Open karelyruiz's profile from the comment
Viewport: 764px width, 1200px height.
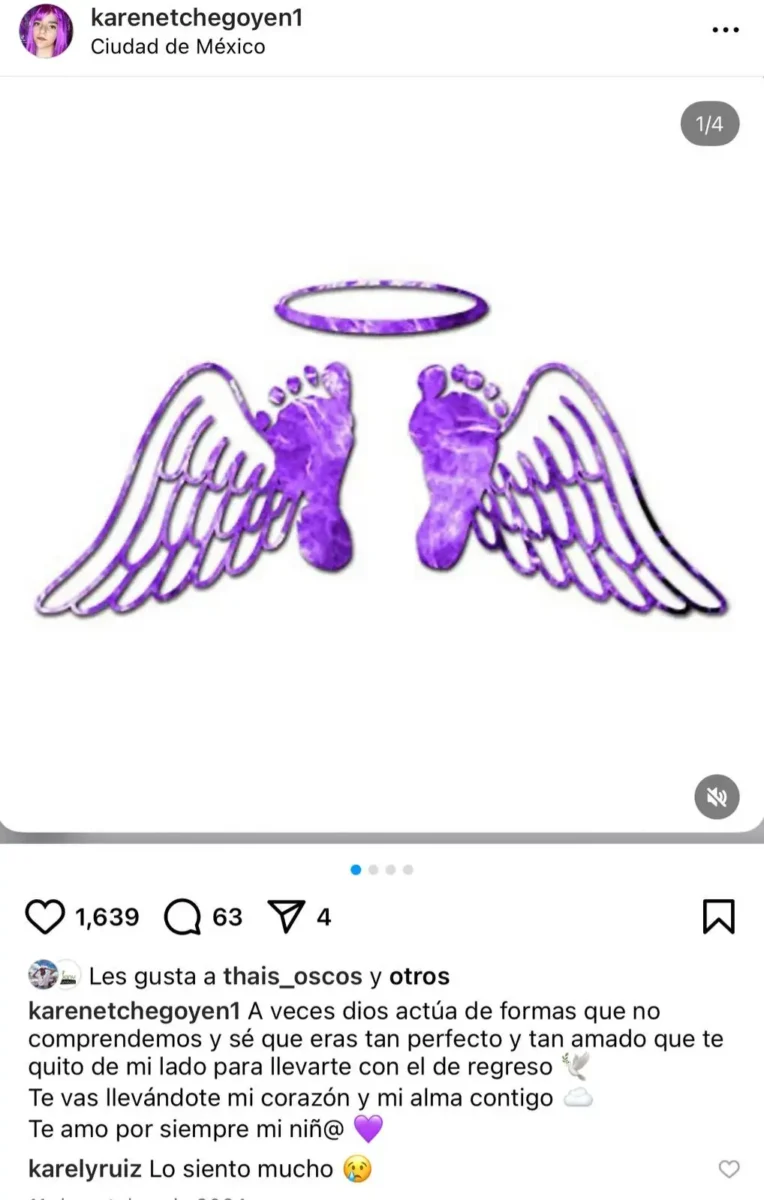tap(85, 1167)
